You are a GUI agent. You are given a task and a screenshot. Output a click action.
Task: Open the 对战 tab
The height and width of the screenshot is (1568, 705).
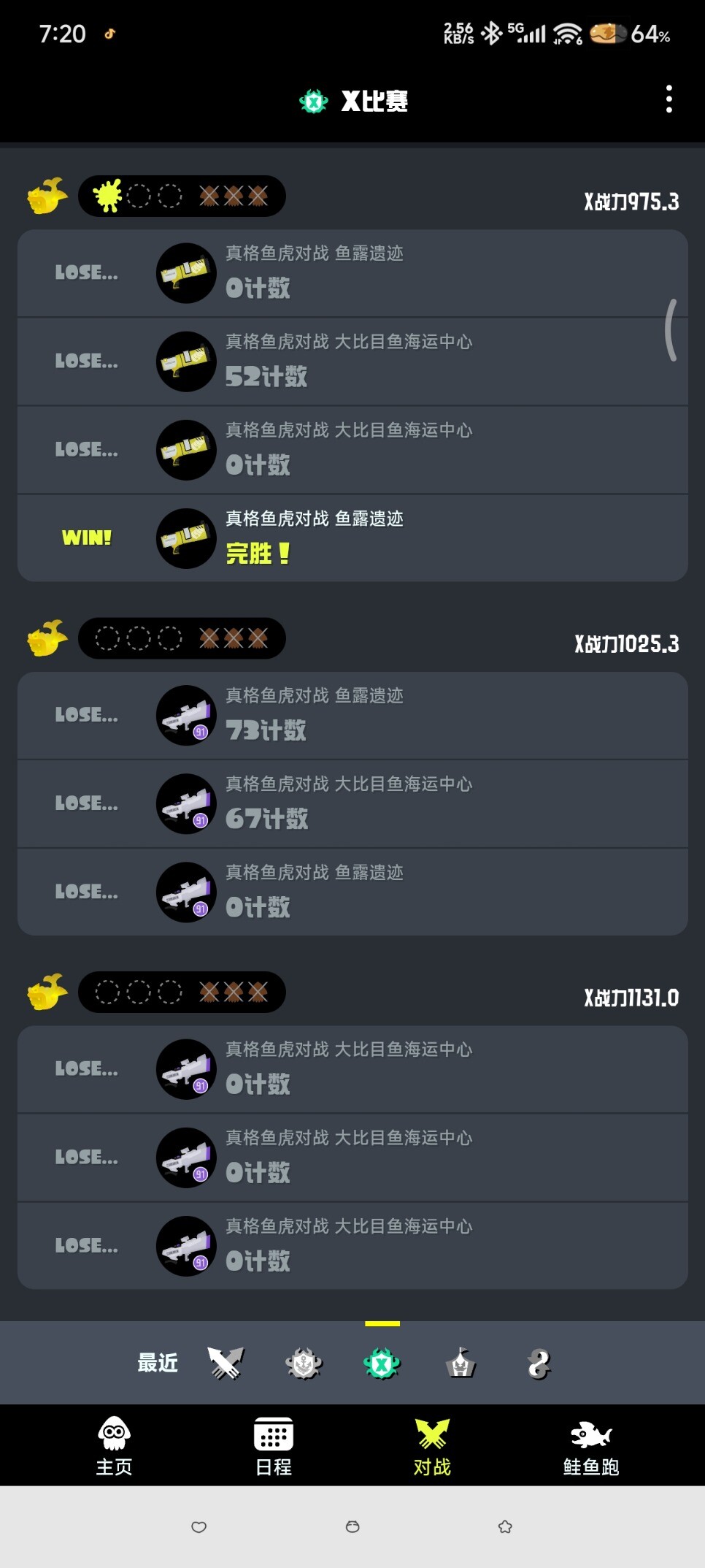432,1446
